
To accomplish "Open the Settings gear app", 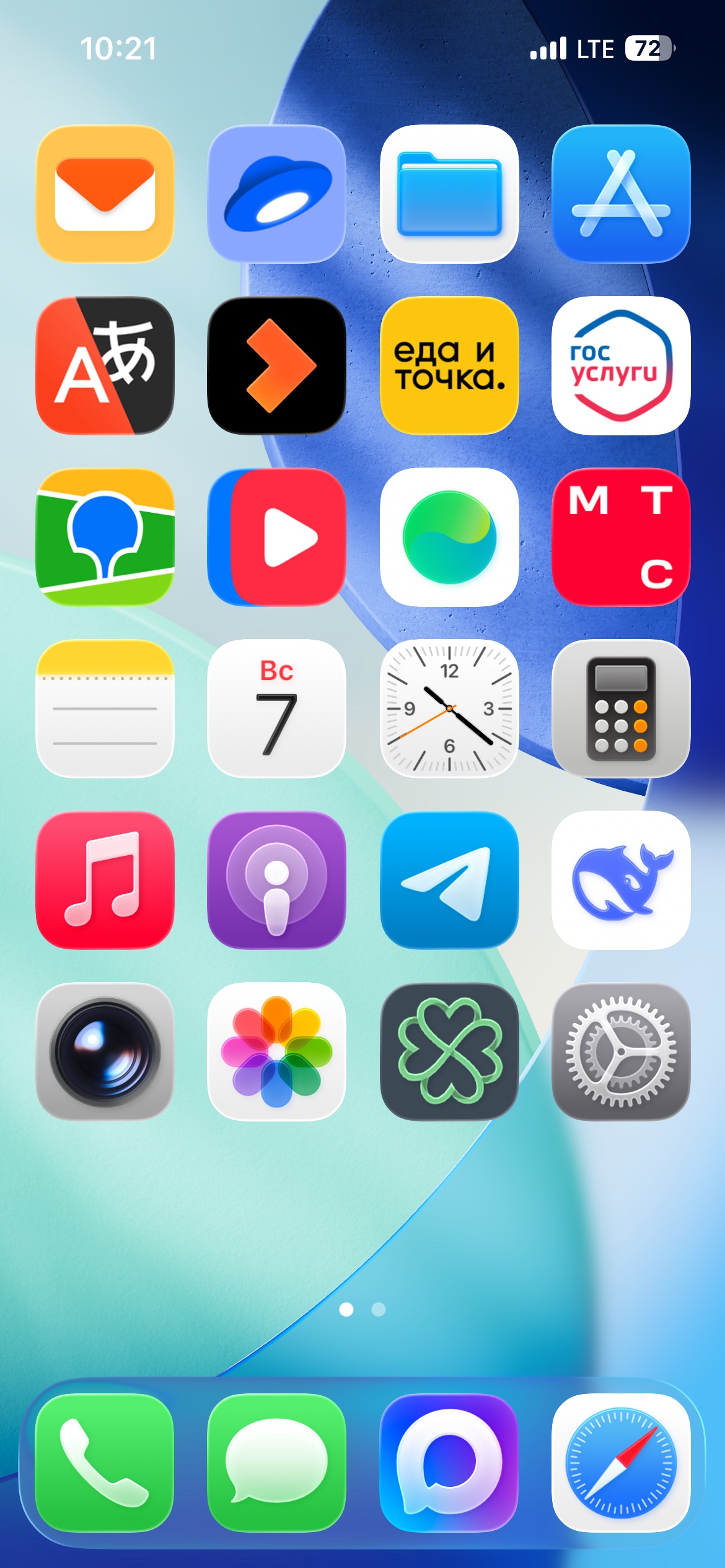I will pos(620,1052).
